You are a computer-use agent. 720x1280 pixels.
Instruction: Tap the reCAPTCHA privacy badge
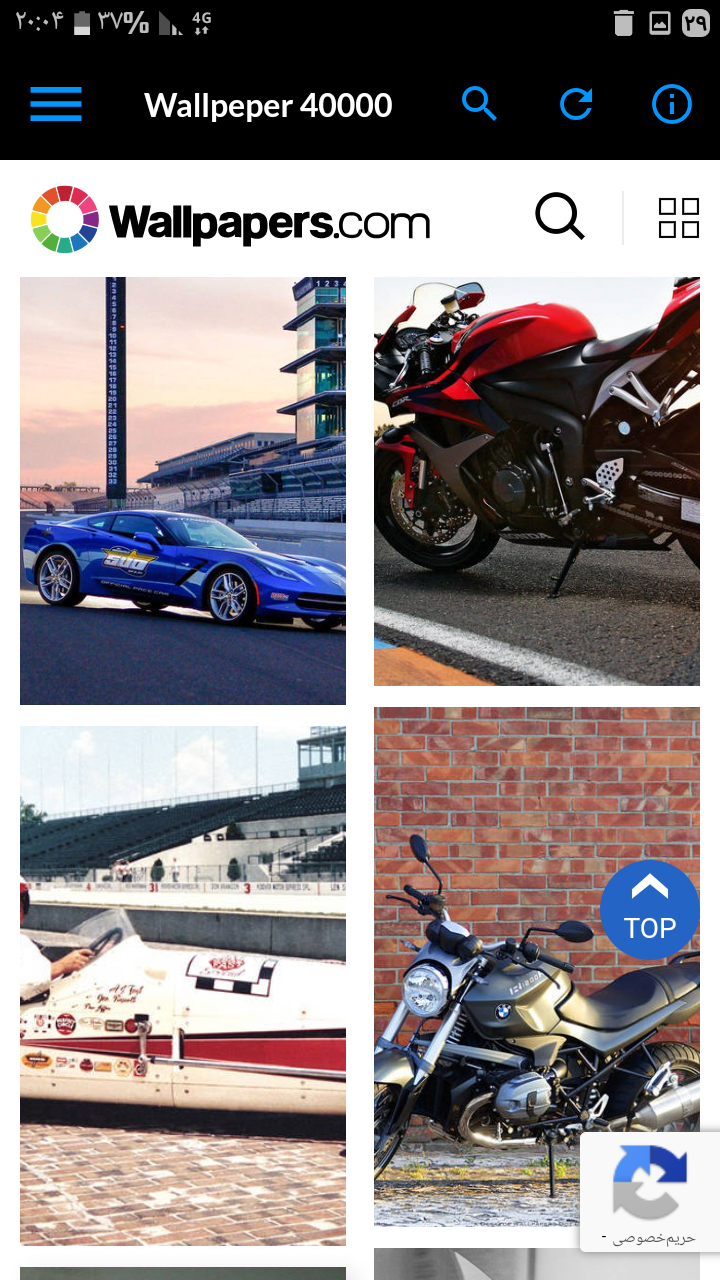pos(650,1192)
